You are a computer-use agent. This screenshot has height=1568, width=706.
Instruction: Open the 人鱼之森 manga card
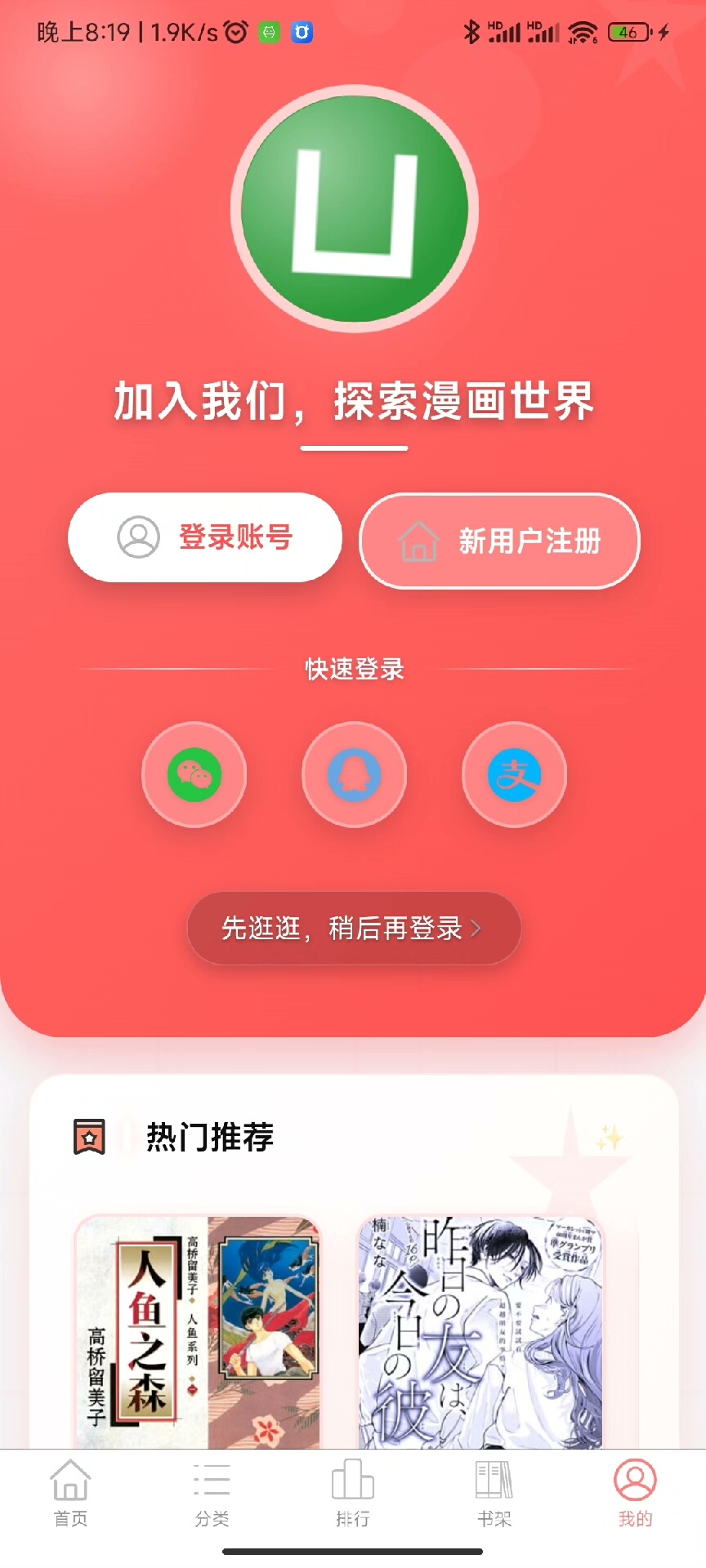click(x=198, y=1331)
